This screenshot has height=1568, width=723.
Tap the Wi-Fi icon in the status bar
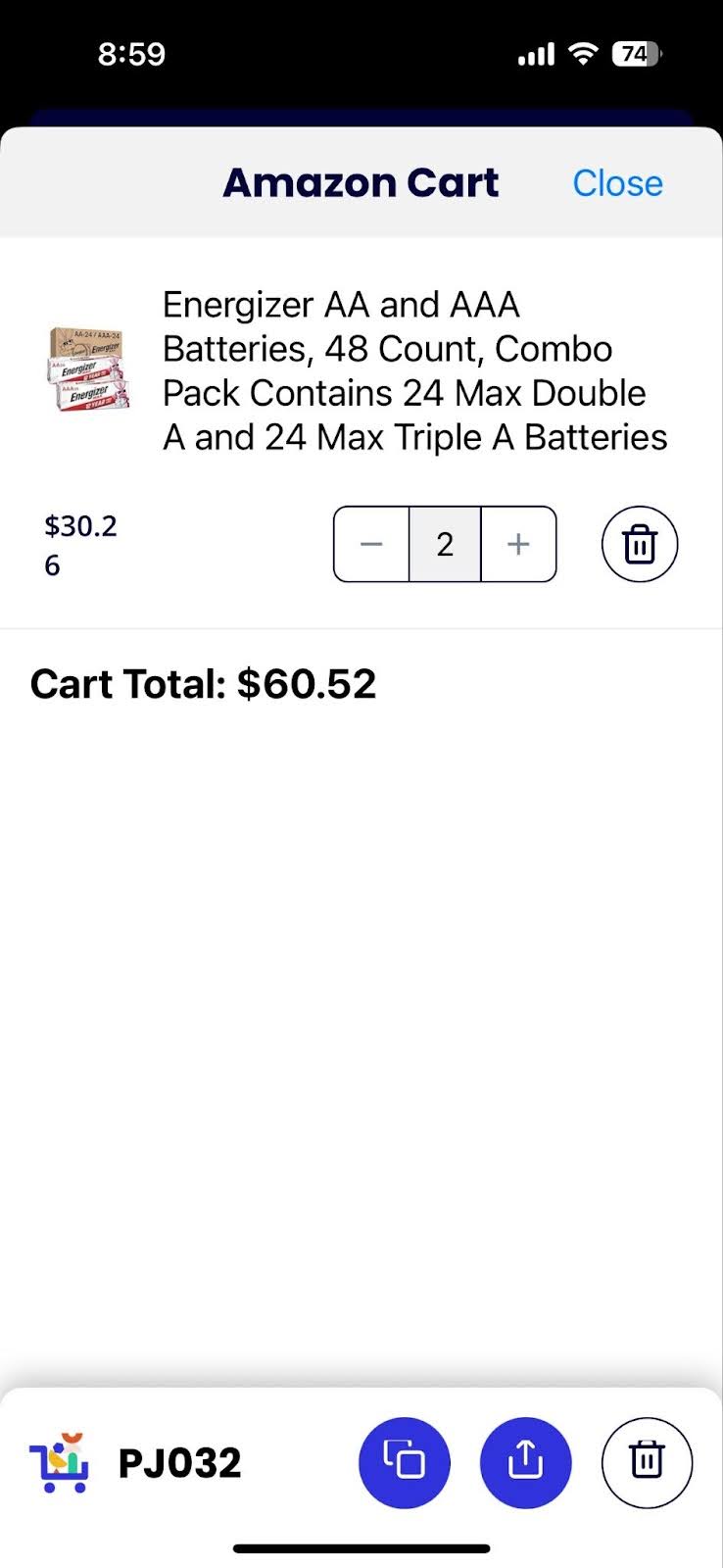coord(580,53)
